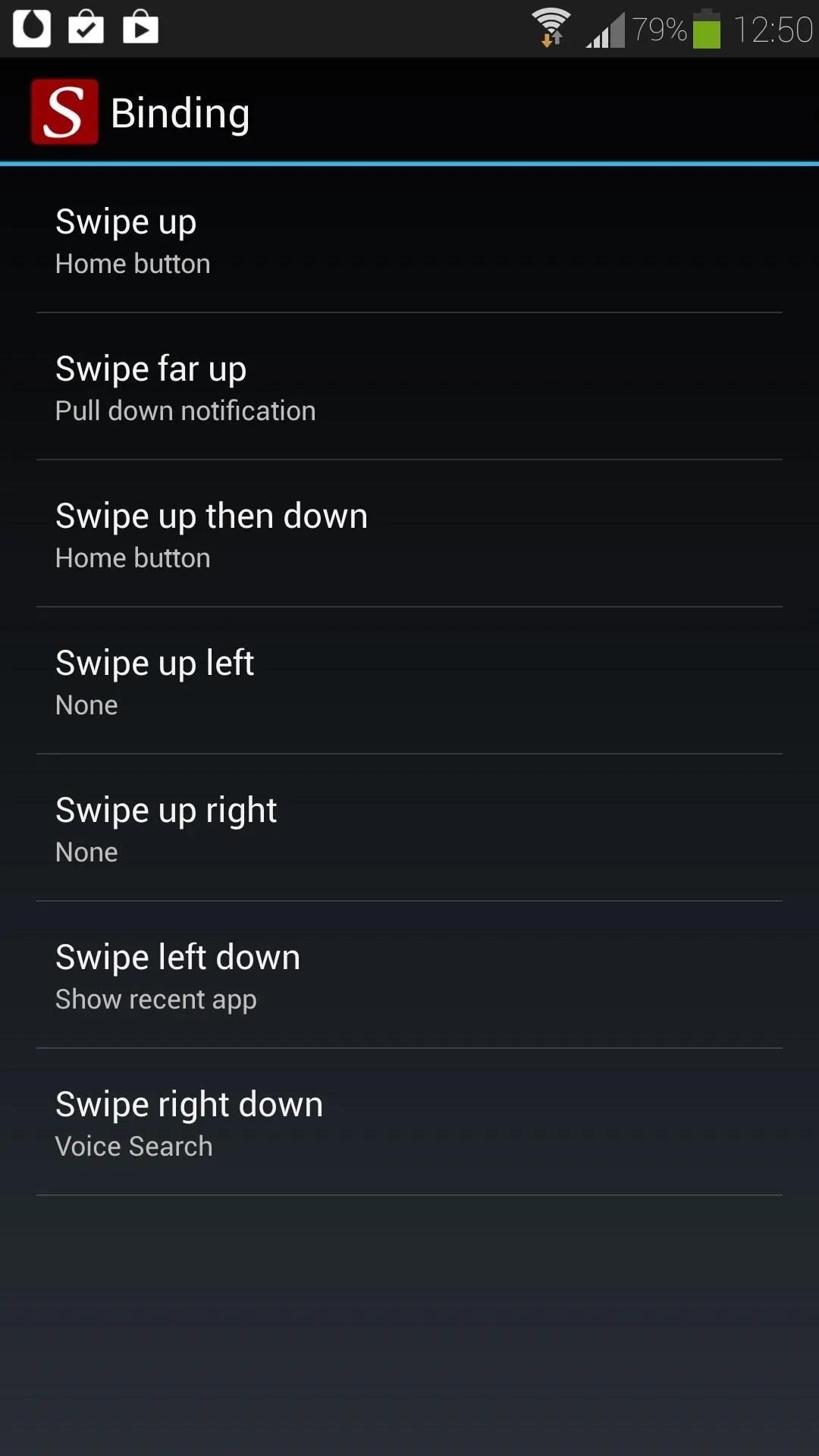Edit the Swipe left down binding
Viewport: 819px width, 1456px height.
pyautogui.click(x=409, y=975)
